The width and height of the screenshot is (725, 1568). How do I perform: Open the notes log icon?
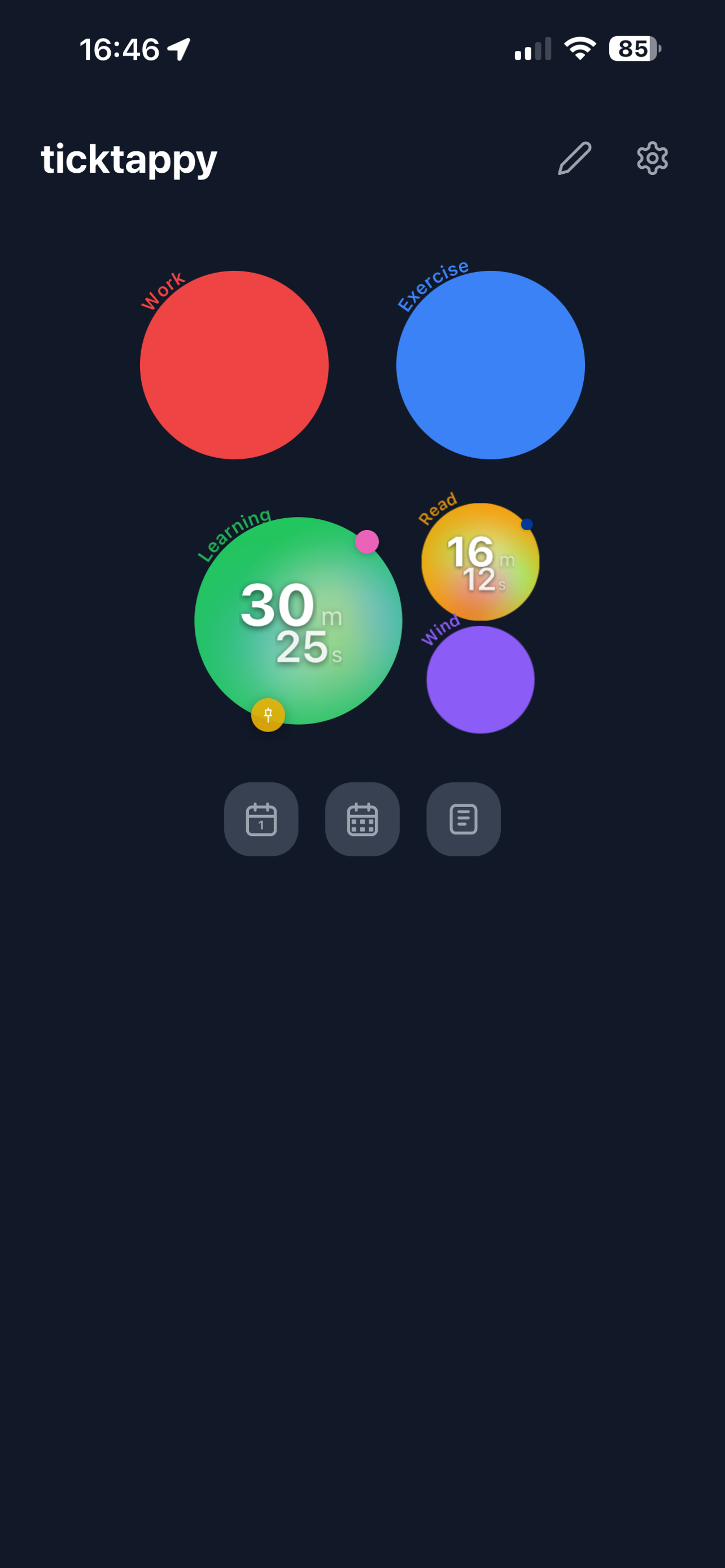tap(462, 818)
